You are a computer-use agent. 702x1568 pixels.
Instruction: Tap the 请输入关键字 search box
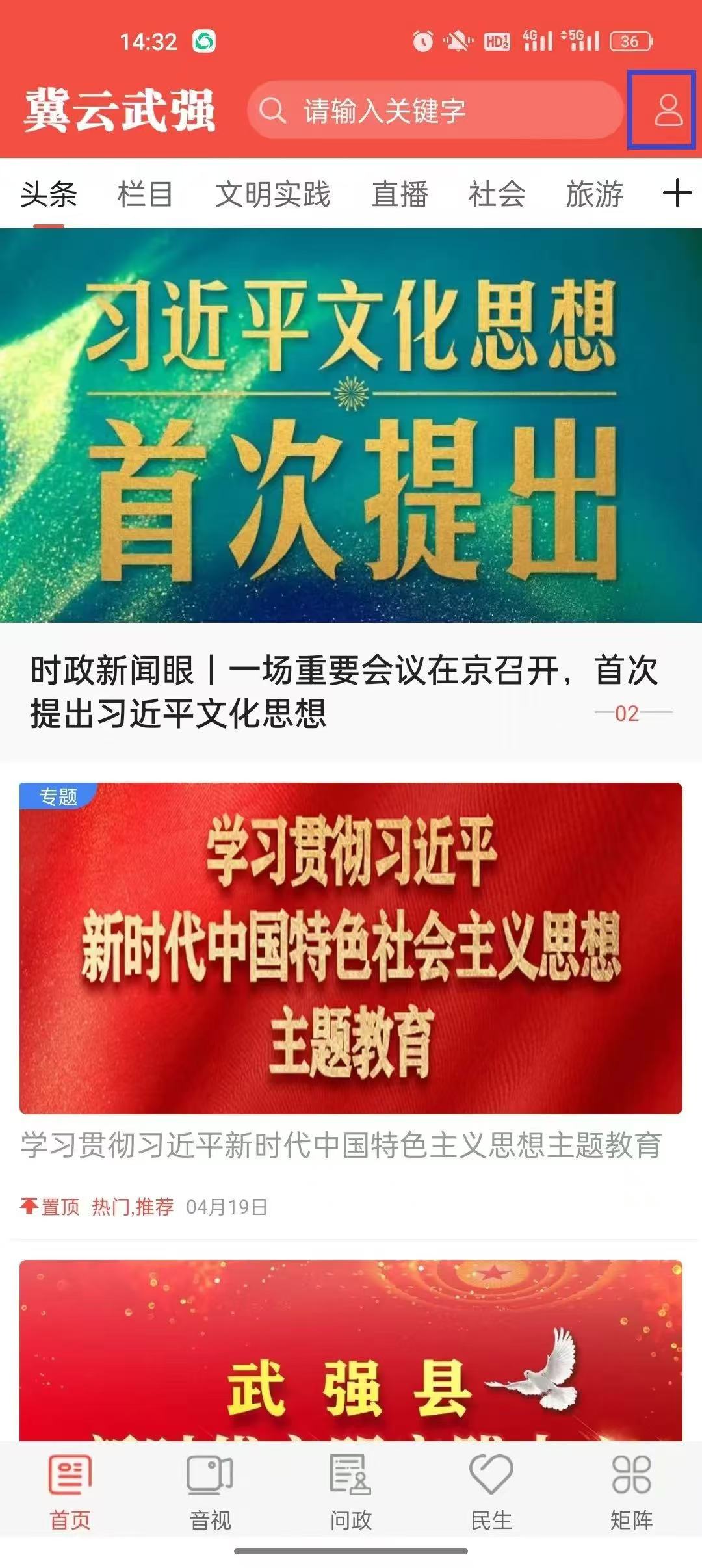pyautogui.click(x=434, y=111)
